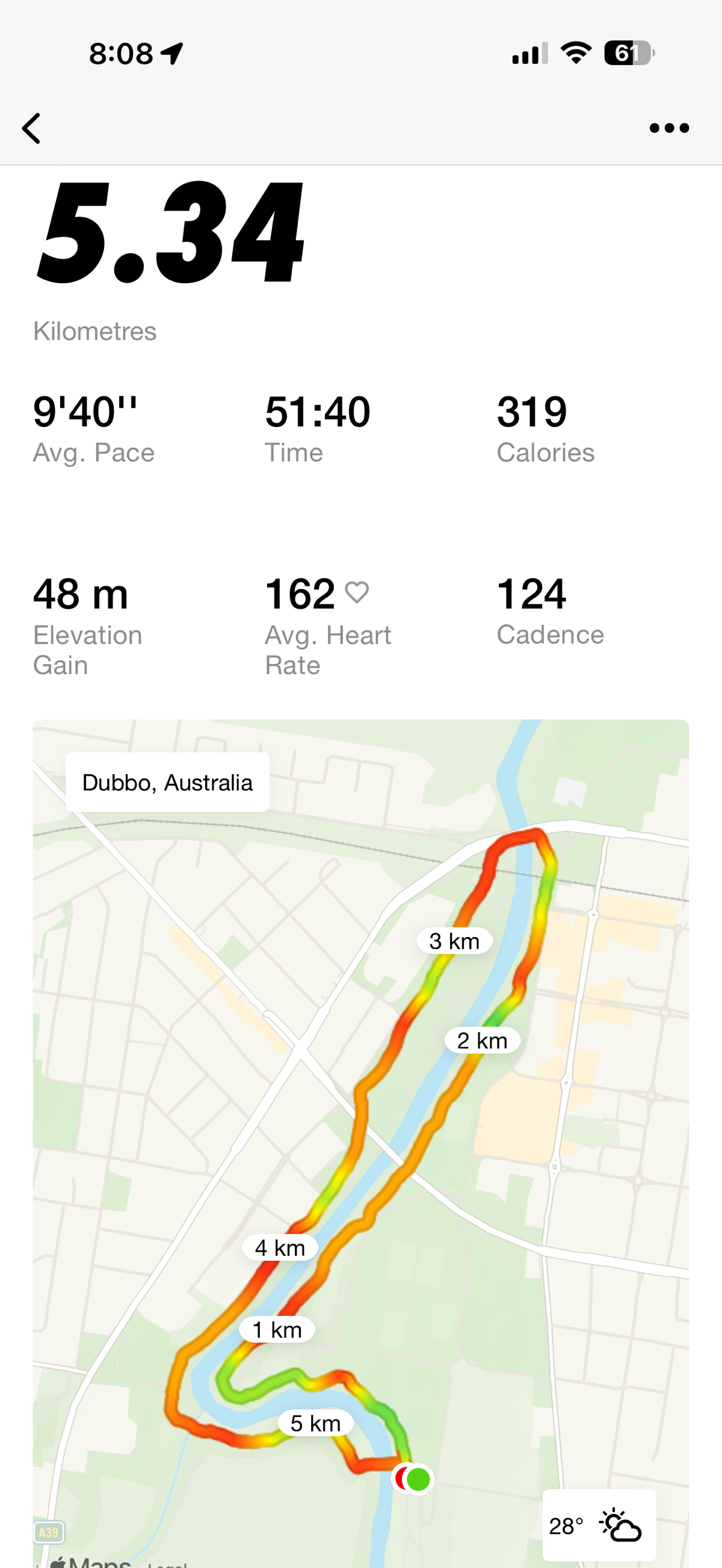Go back using the back arrow
Image resolution: width=722 pixels, height=1568 pixels.
[x=31, y=129]
